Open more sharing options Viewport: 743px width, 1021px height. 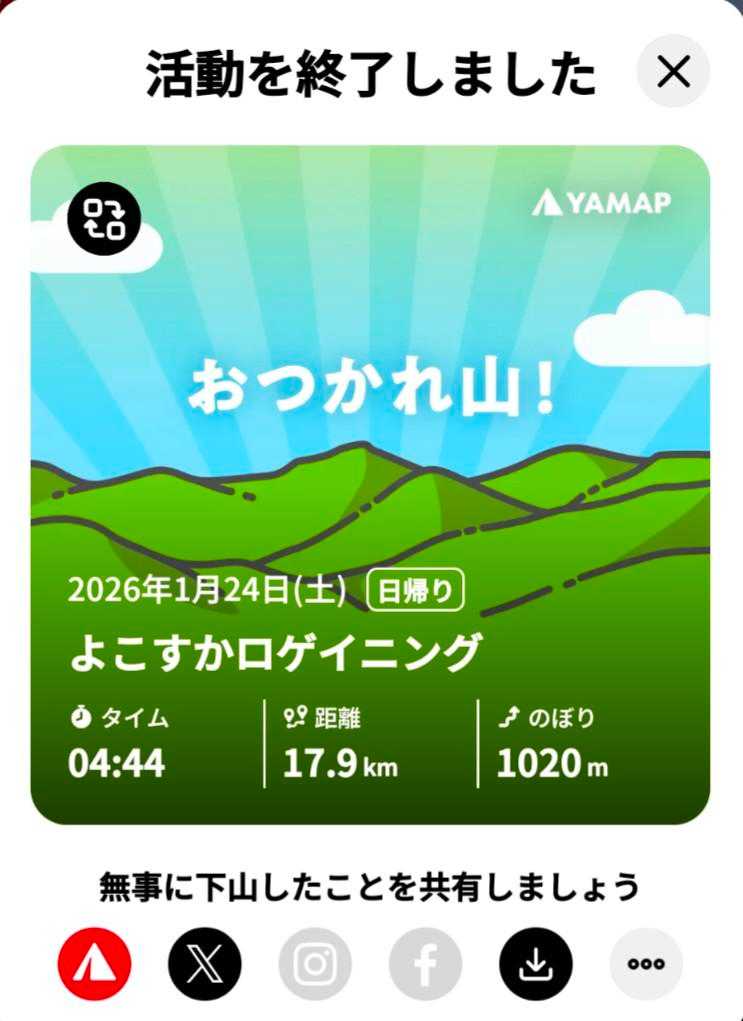pos(646,965)
